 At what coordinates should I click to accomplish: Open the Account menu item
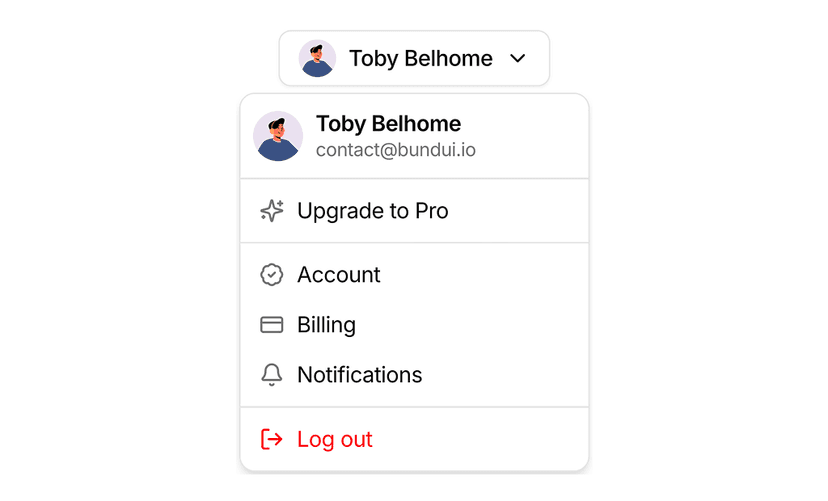pyautogui.click(x=338, y=275)
